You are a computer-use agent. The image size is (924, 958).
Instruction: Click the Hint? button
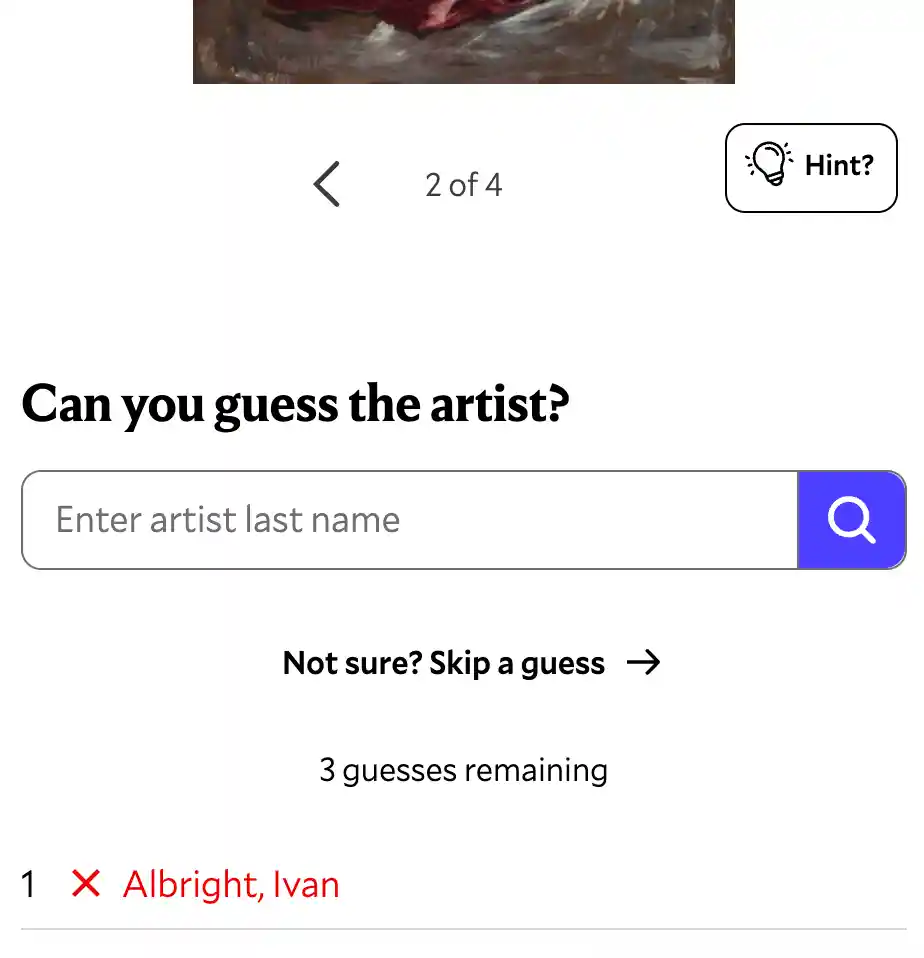click(811, 166)
